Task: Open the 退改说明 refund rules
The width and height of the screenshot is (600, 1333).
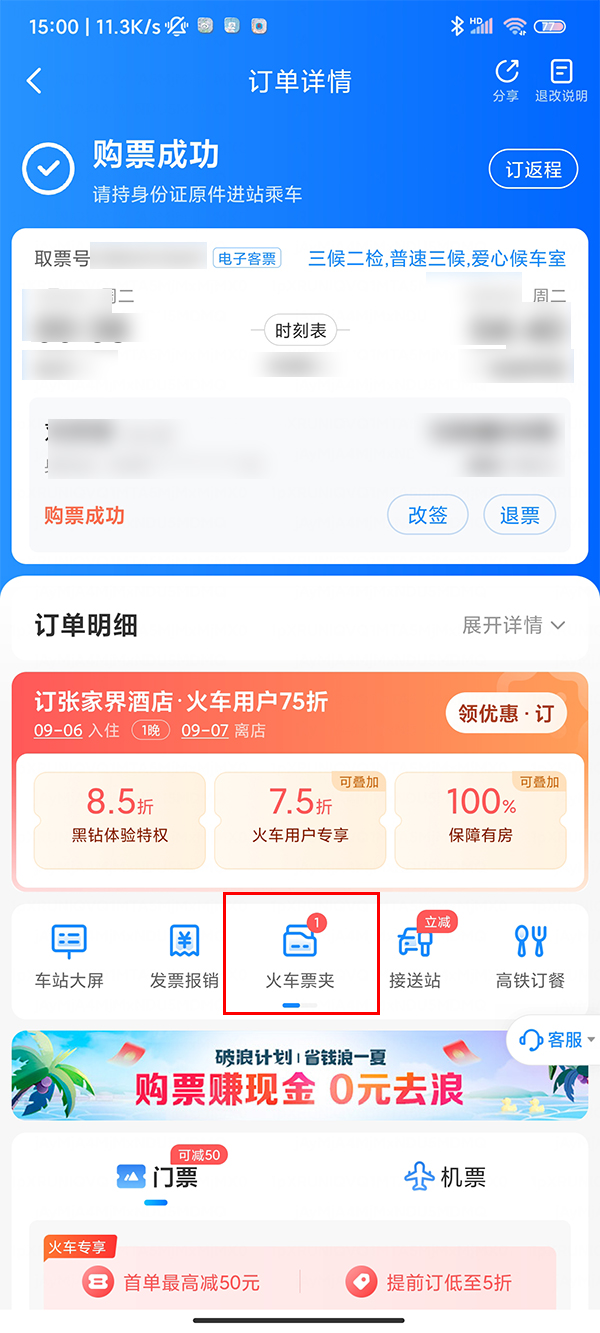Action: point(561,80)
